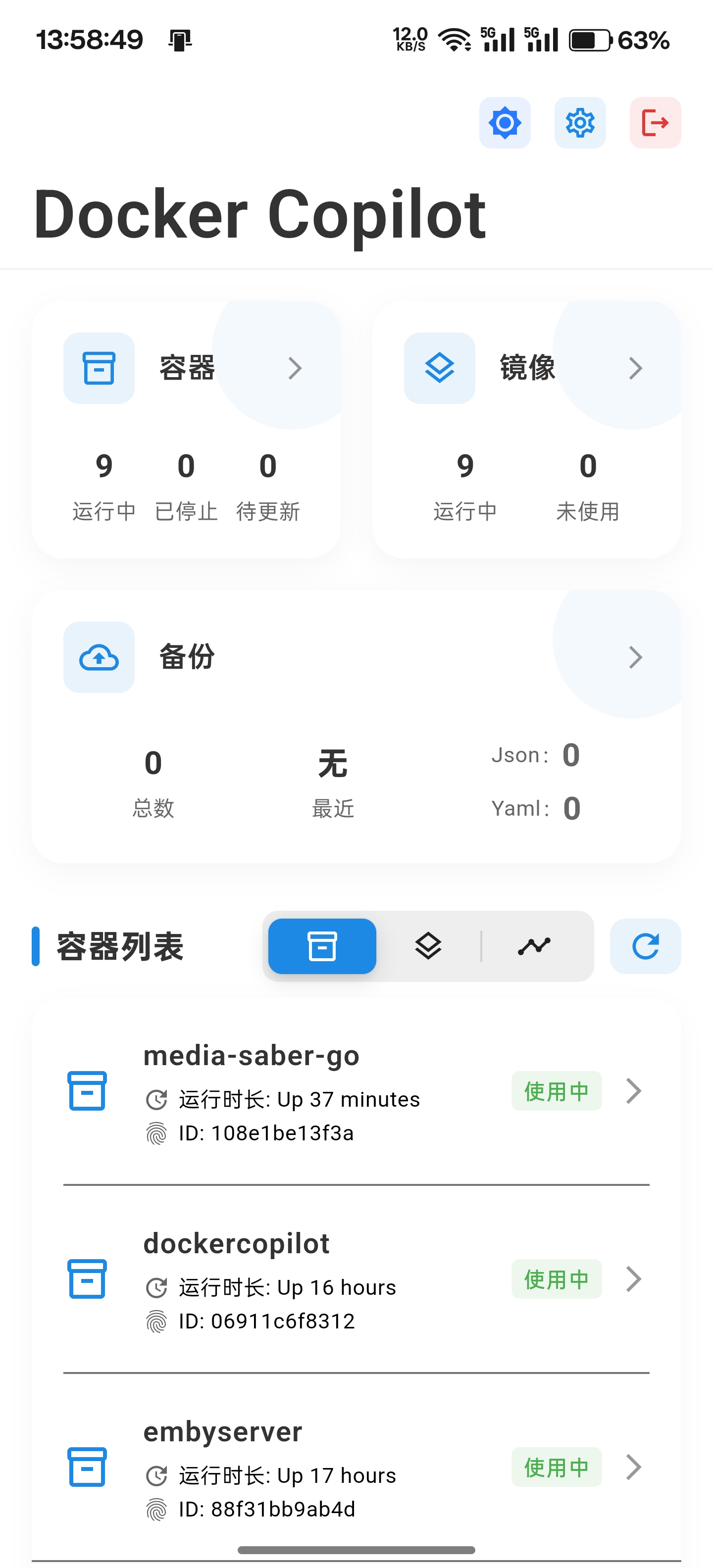Click the layers icon on 镜像 card
Screen dimensions: 713x1568
[x=438, y=368]
